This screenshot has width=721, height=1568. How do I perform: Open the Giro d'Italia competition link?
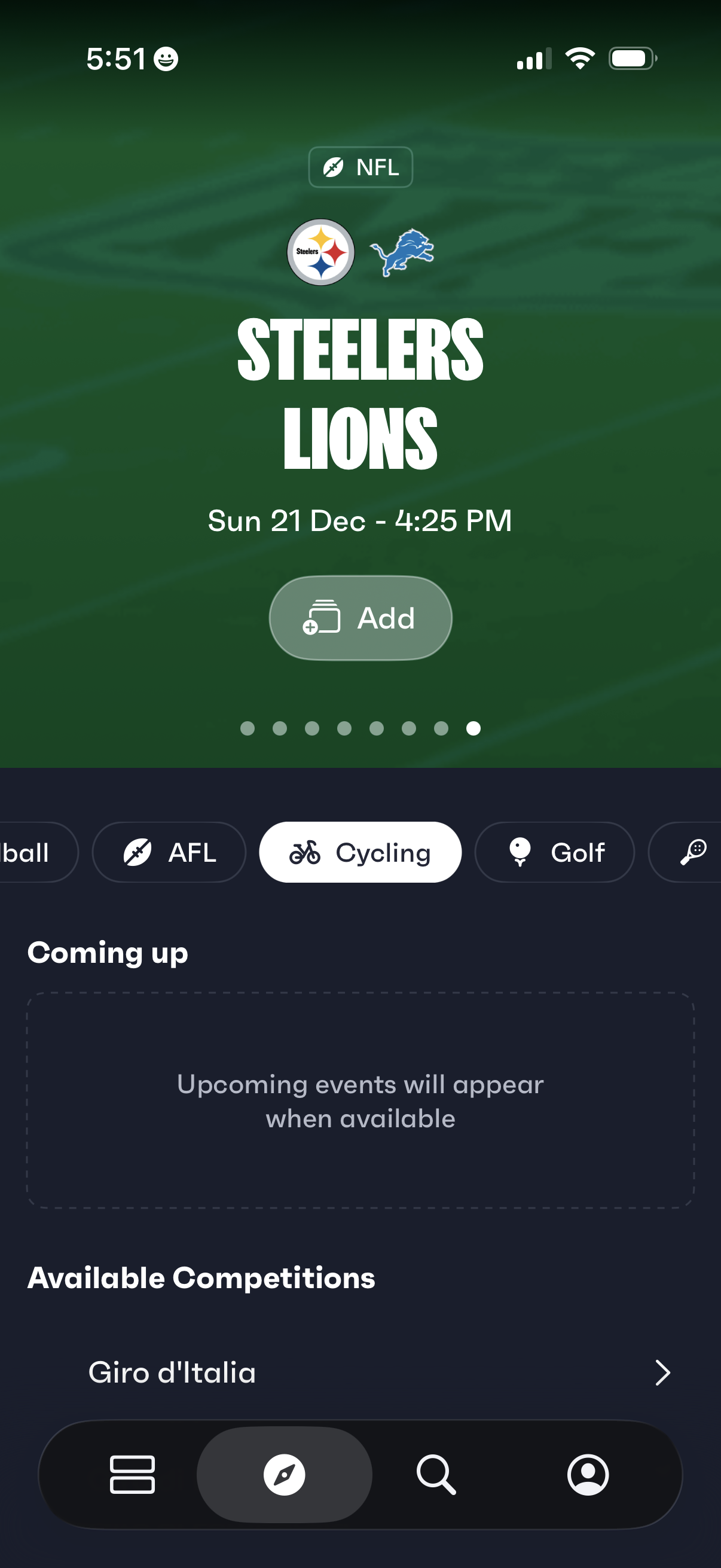pyautogui.click(x=172, y=1372)
